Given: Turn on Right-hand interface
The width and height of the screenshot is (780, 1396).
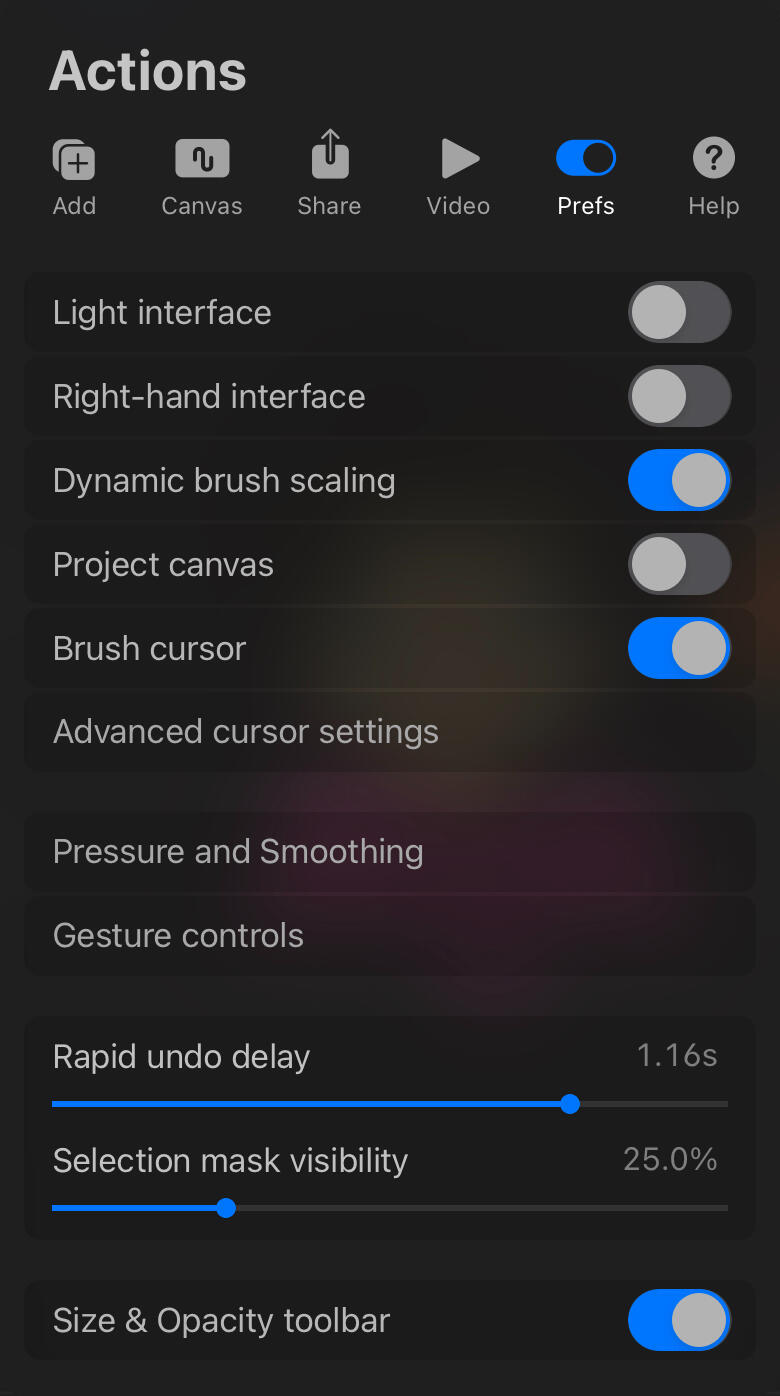Looking at the screenshot, I should tap(679, 396).
